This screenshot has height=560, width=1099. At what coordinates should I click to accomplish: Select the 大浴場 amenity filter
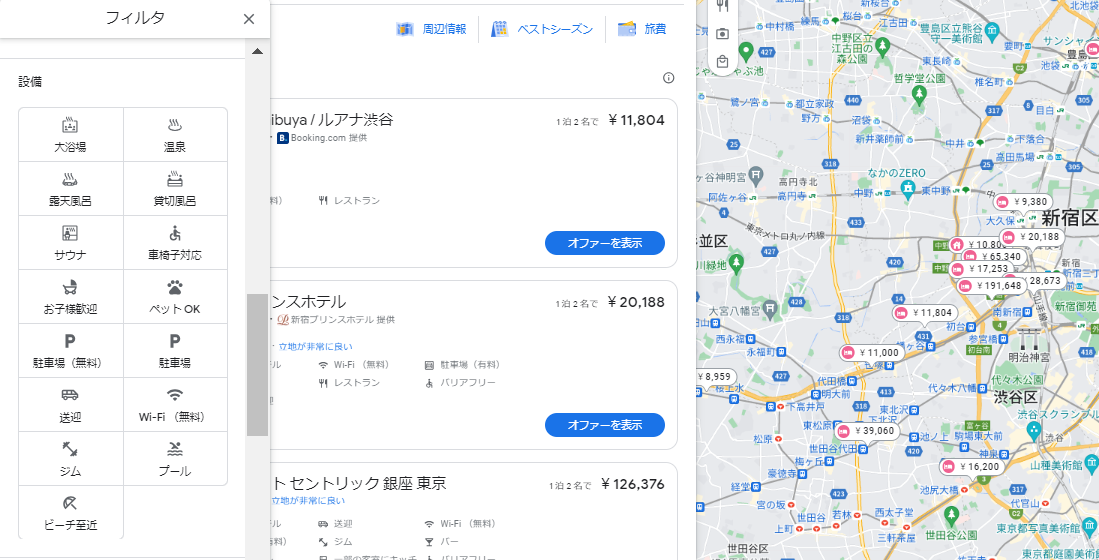[70, 135]
